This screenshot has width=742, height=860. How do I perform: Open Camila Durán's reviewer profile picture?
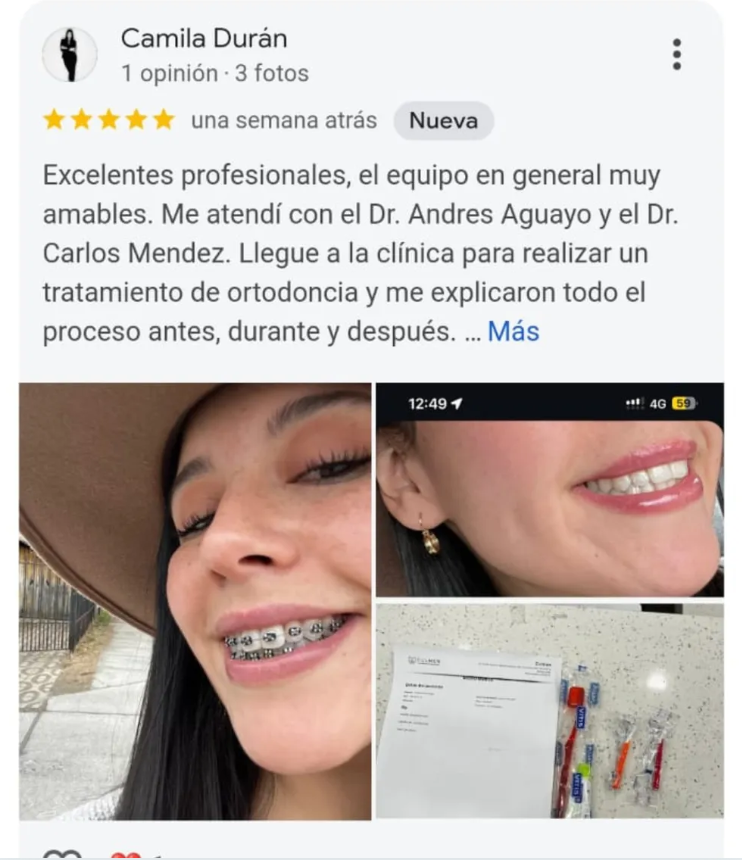click(70, 55)
